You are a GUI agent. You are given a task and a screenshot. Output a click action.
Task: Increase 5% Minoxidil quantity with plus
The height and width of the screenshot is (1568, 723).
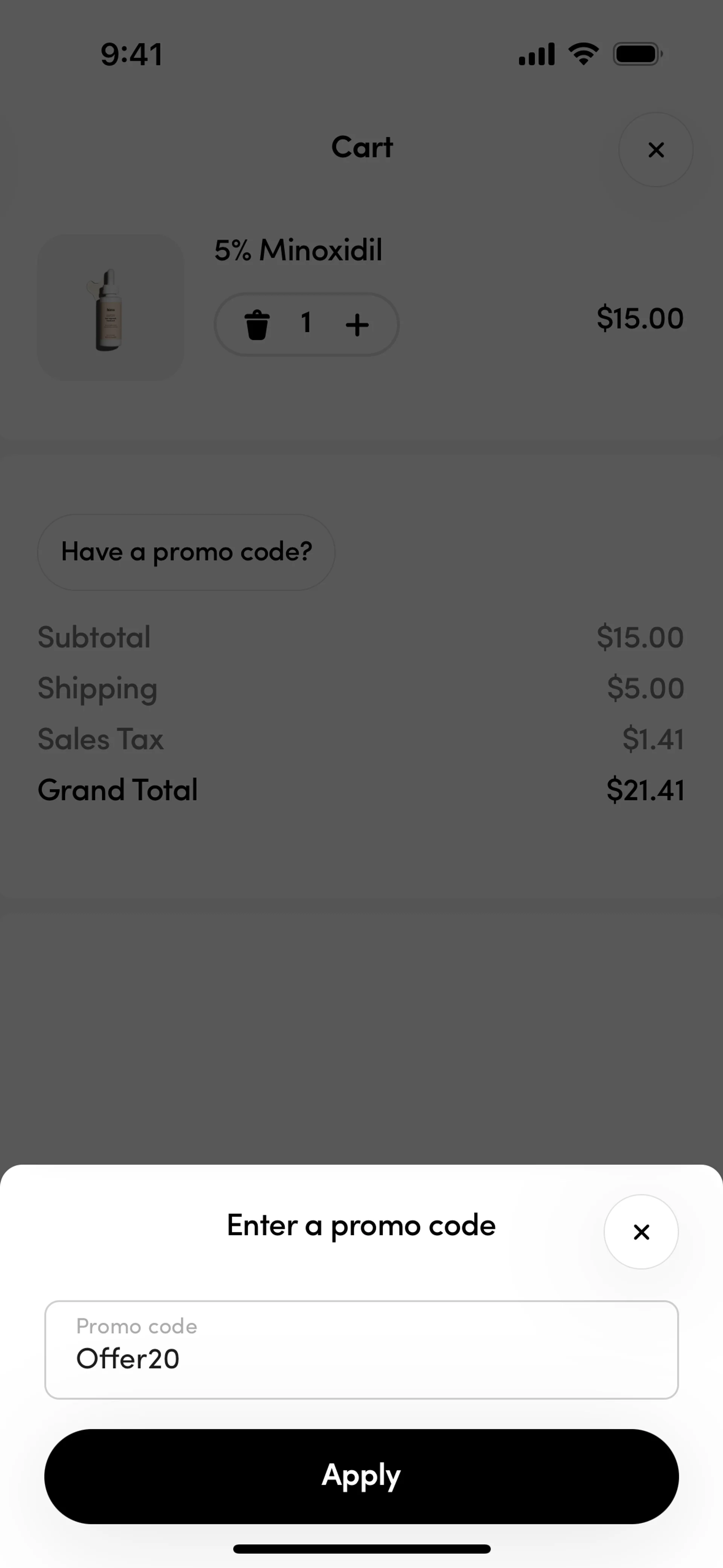(357, 324)
